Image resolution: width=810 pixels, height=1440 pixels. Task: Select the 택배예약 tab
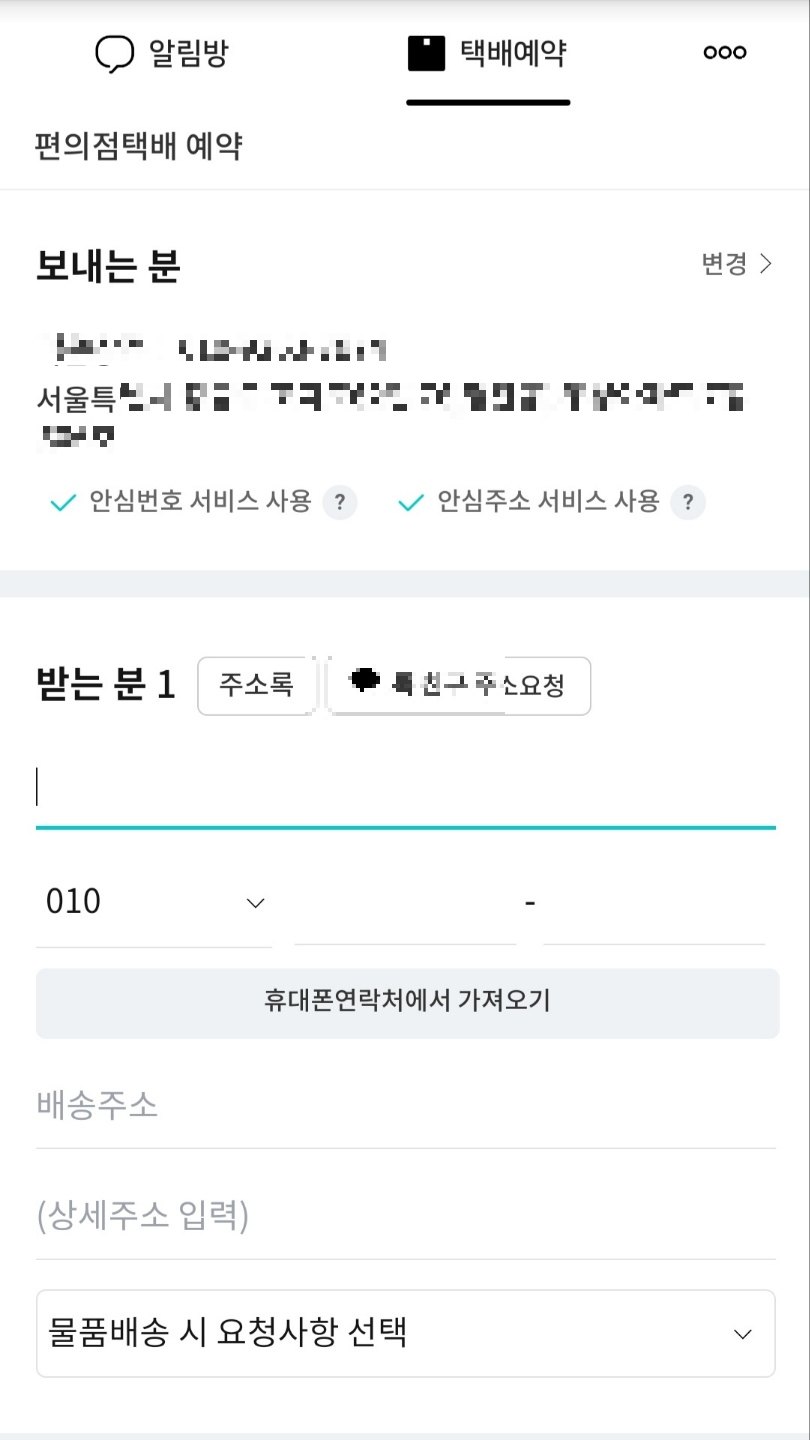(487, 52)
